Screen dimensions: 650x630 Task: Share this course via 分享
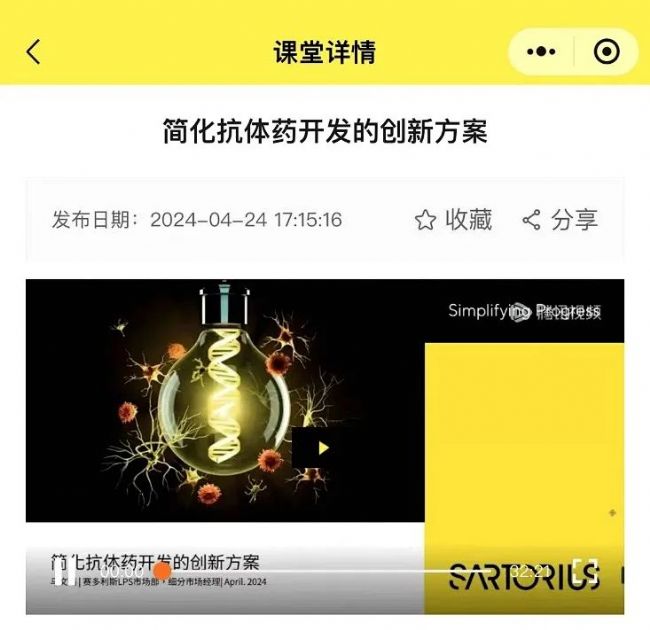560,220
